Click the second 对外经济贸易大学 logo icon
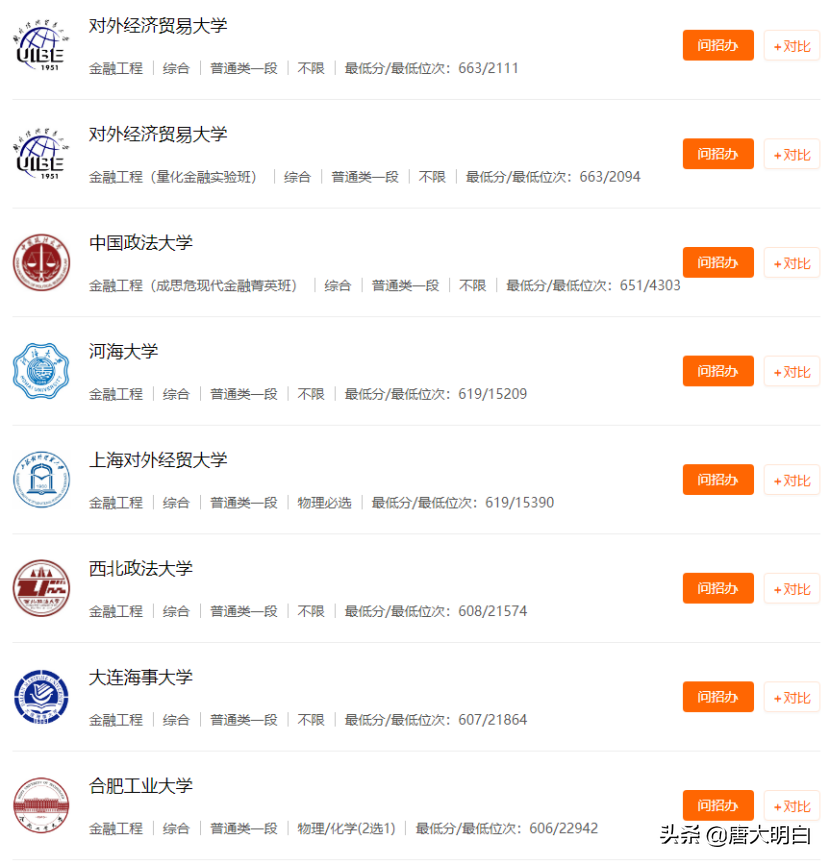The height and width of the screenshot is (864, 830). click(x=40, y=154)
